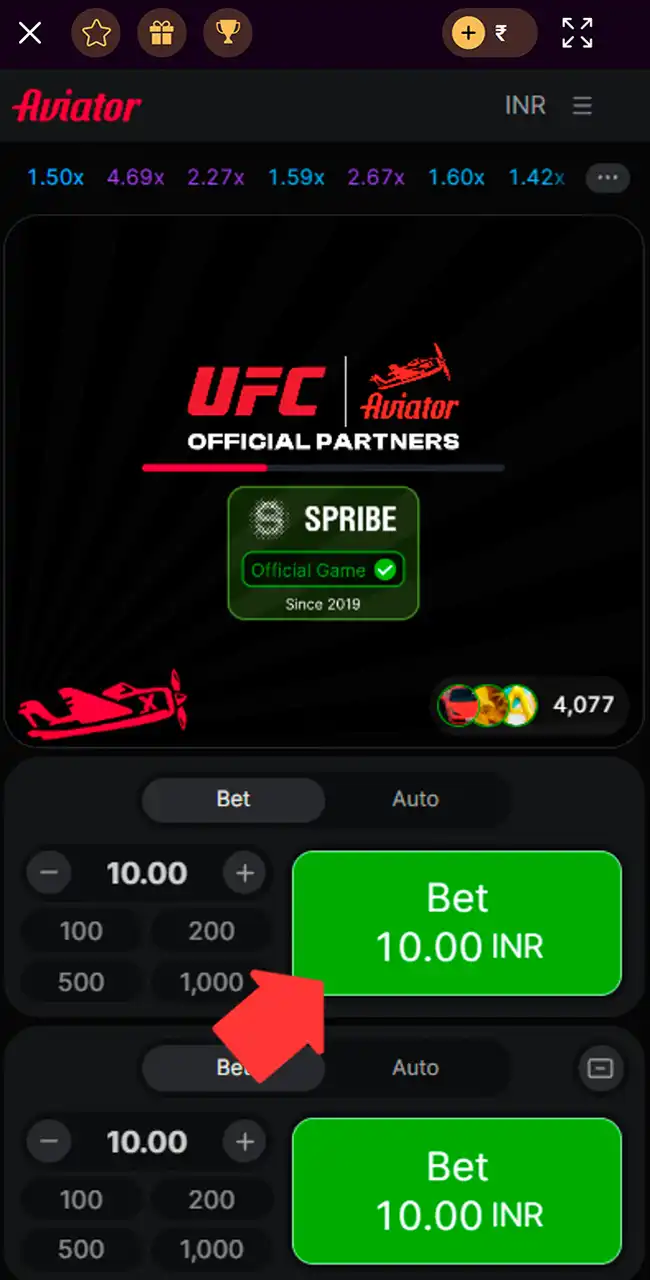
Task: Remove the second bet panel via minus icon
Action: pos(600,1068)
